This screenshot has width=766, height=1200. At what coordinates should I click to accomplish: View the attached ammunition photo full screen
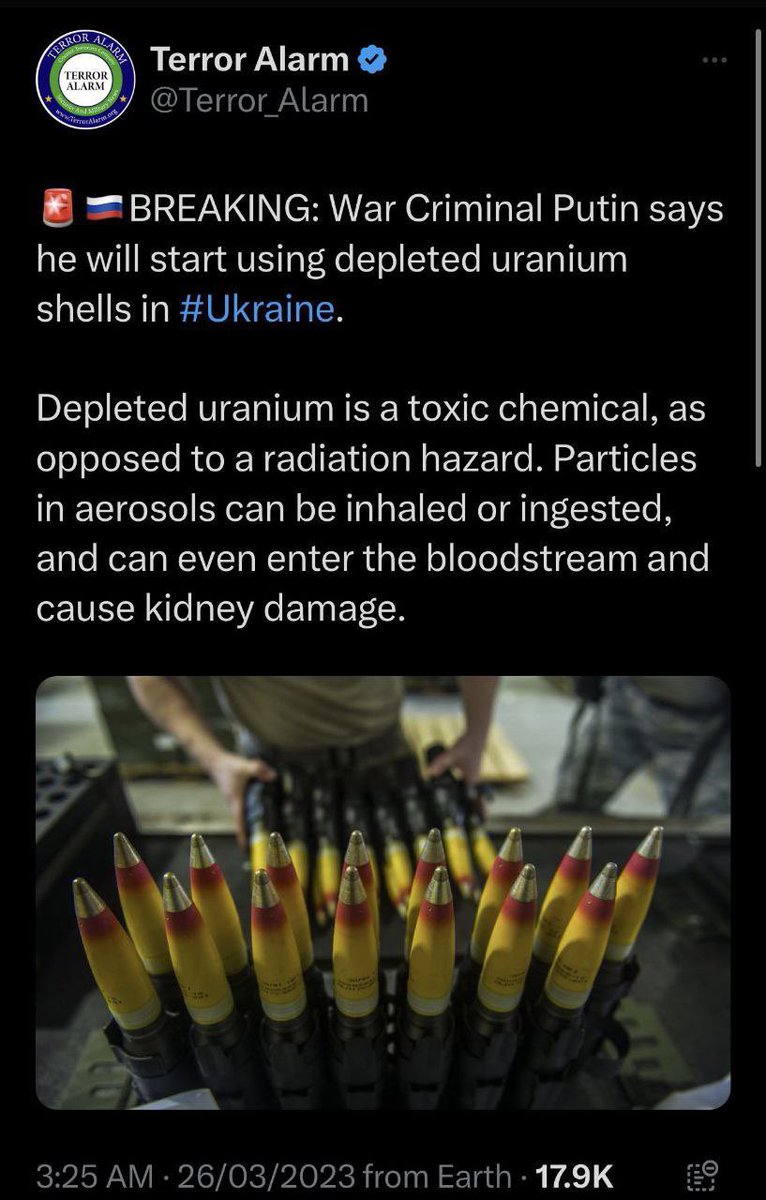(383, 892)
